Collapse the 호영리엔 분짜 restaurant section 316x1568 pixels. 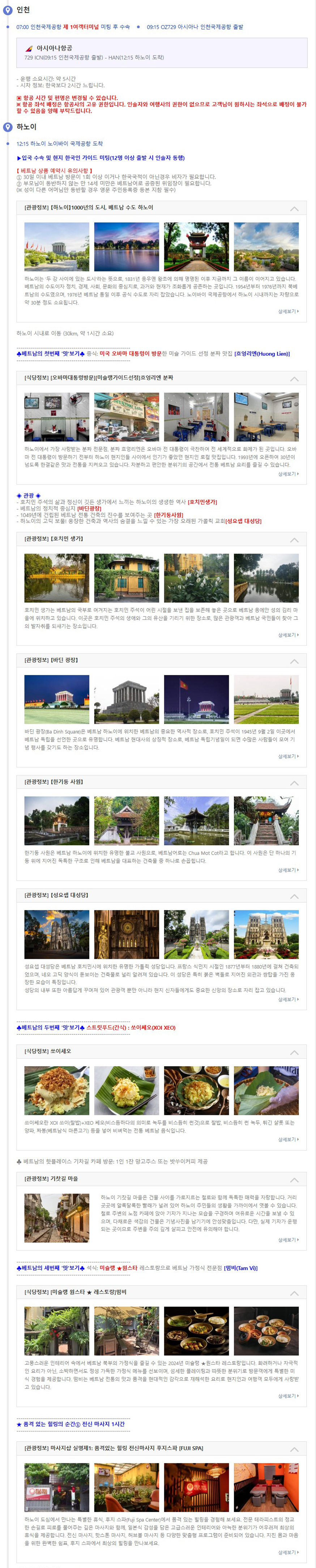pos(294,379)
